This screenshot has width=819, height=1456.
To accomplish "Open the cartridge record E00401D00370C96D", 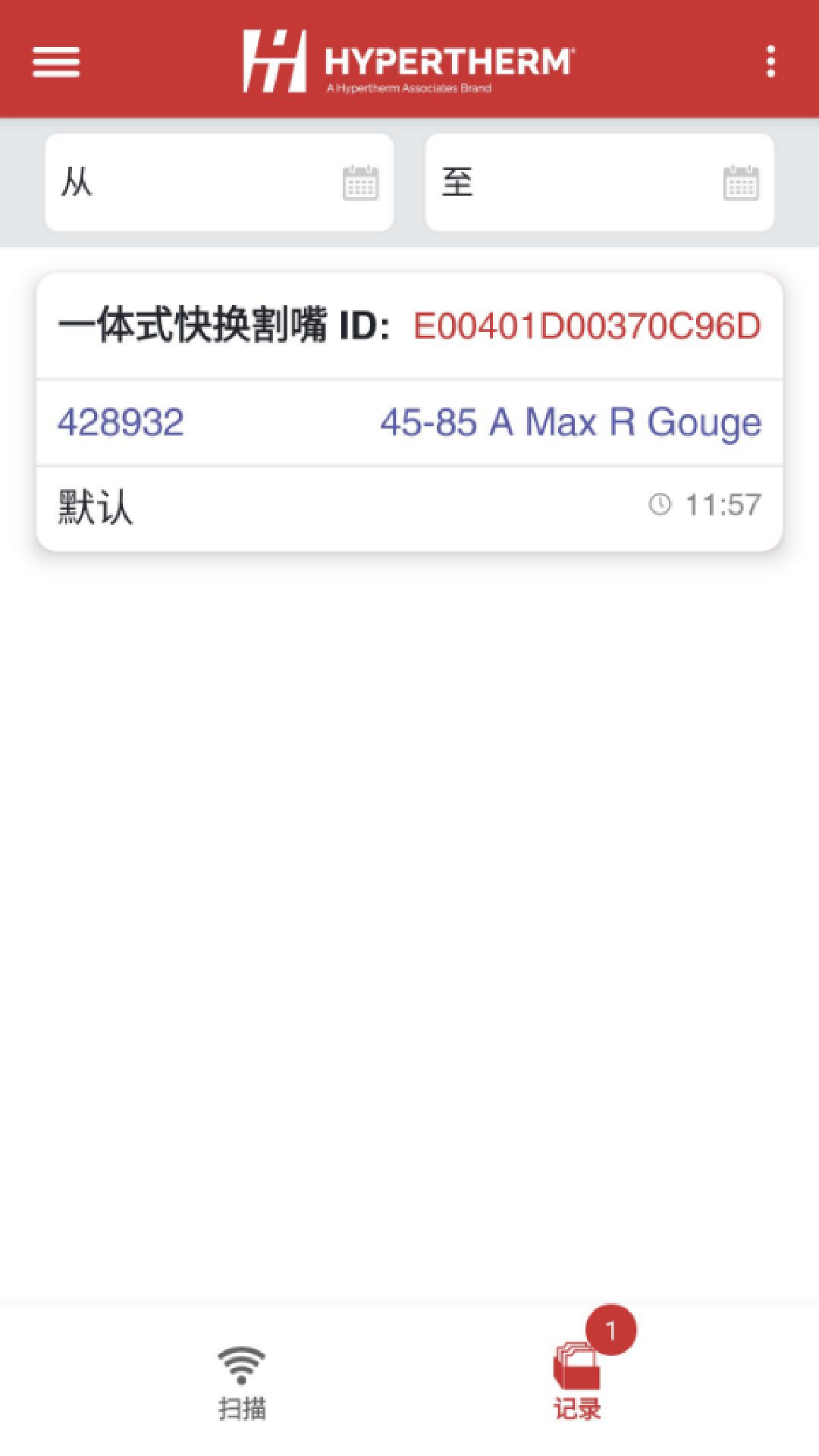I will (409, 412).
